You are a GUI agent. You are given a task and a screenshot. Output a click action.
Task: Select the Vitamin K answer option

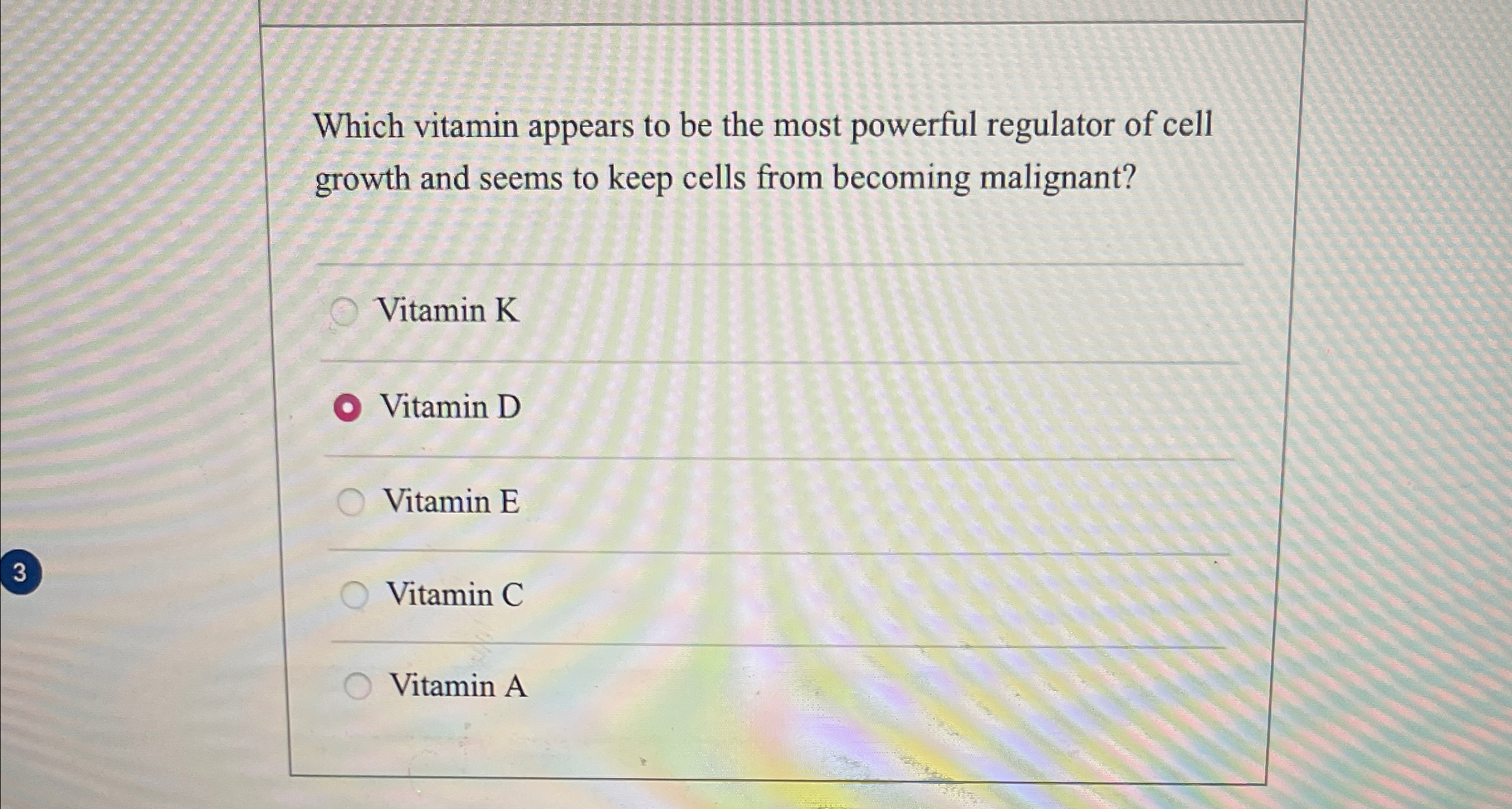(x=345, y=311)
